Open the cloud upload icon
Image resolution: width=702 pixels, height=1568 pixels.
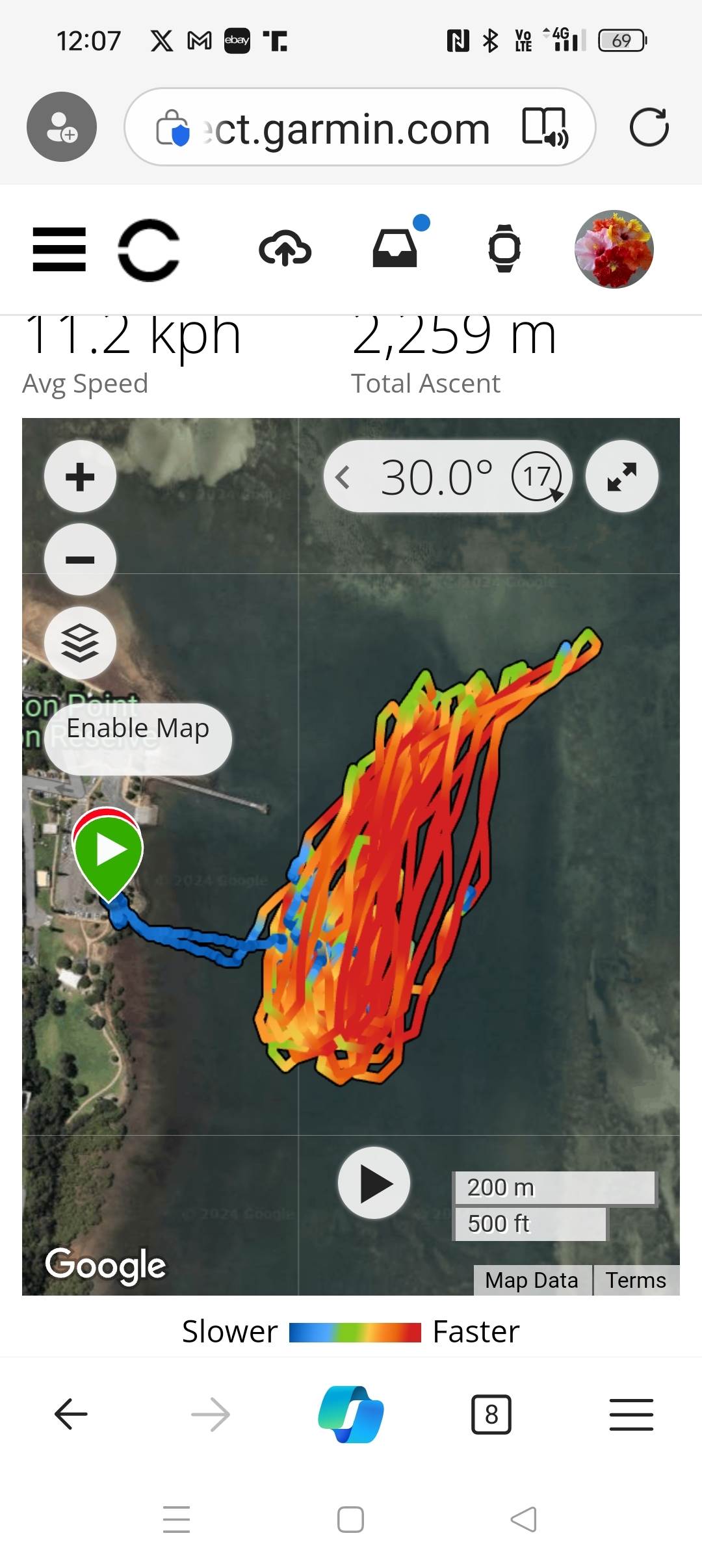pyautogui.click(x=285, y=250)
